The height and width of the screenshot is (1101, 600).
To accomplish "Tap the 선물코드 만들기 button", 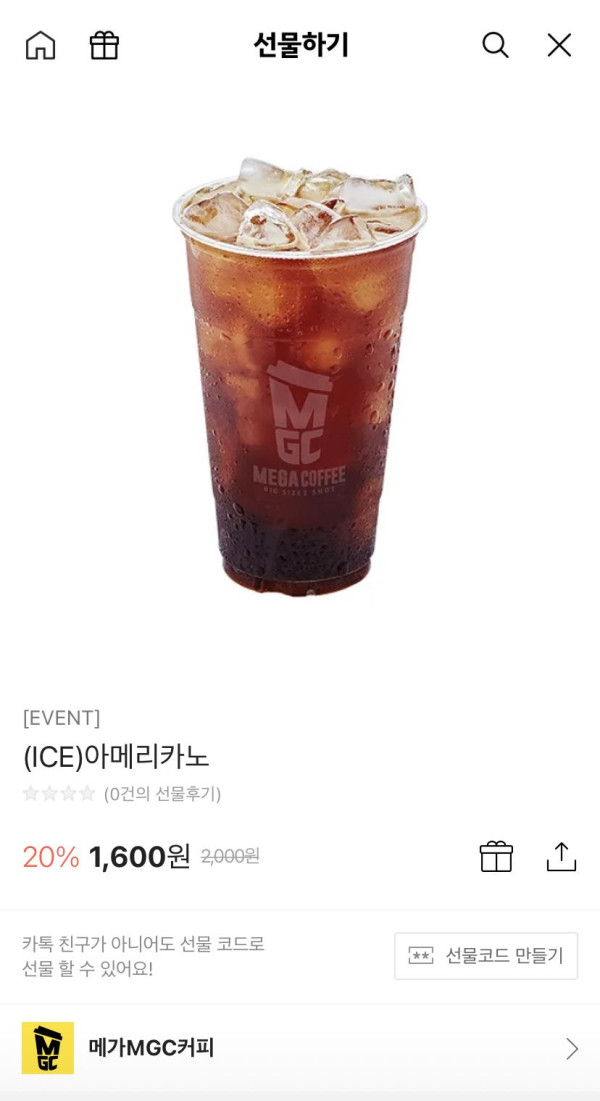I will point(486,956).
